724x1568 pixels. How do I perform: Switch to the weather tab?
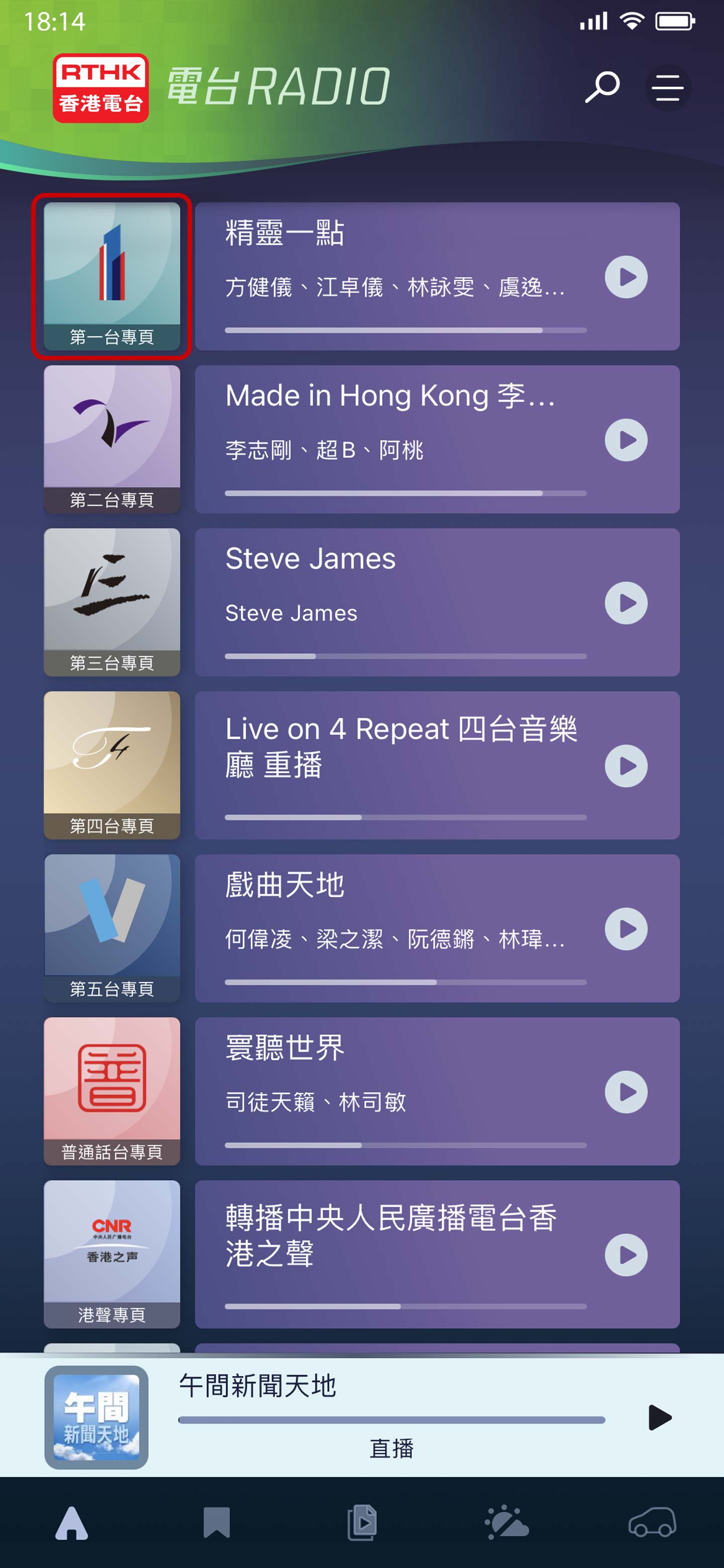coord(507,1522)
